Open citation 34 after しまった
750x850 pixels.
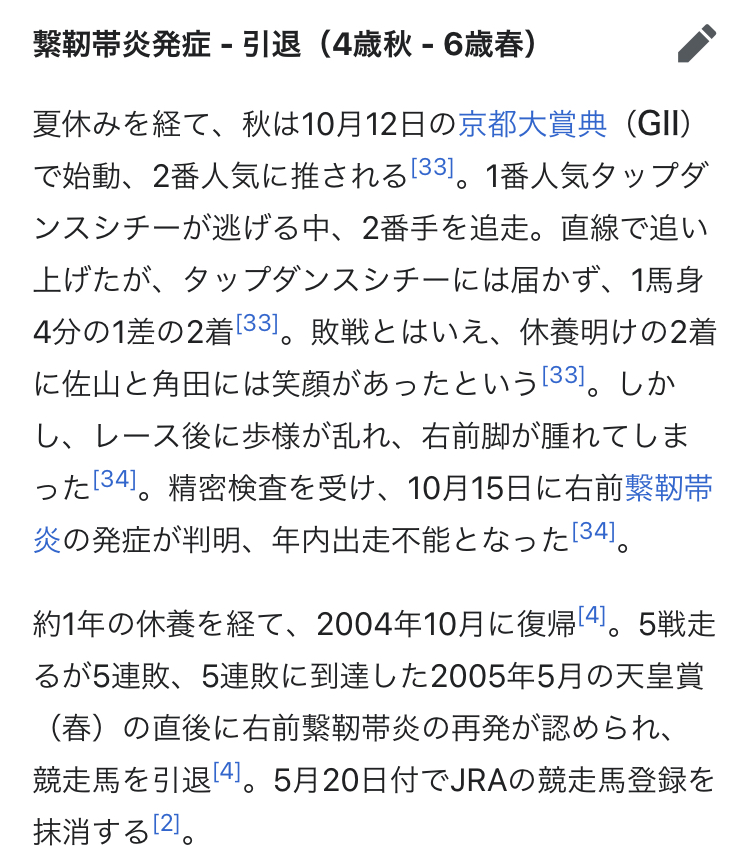[x=114, y=479]
